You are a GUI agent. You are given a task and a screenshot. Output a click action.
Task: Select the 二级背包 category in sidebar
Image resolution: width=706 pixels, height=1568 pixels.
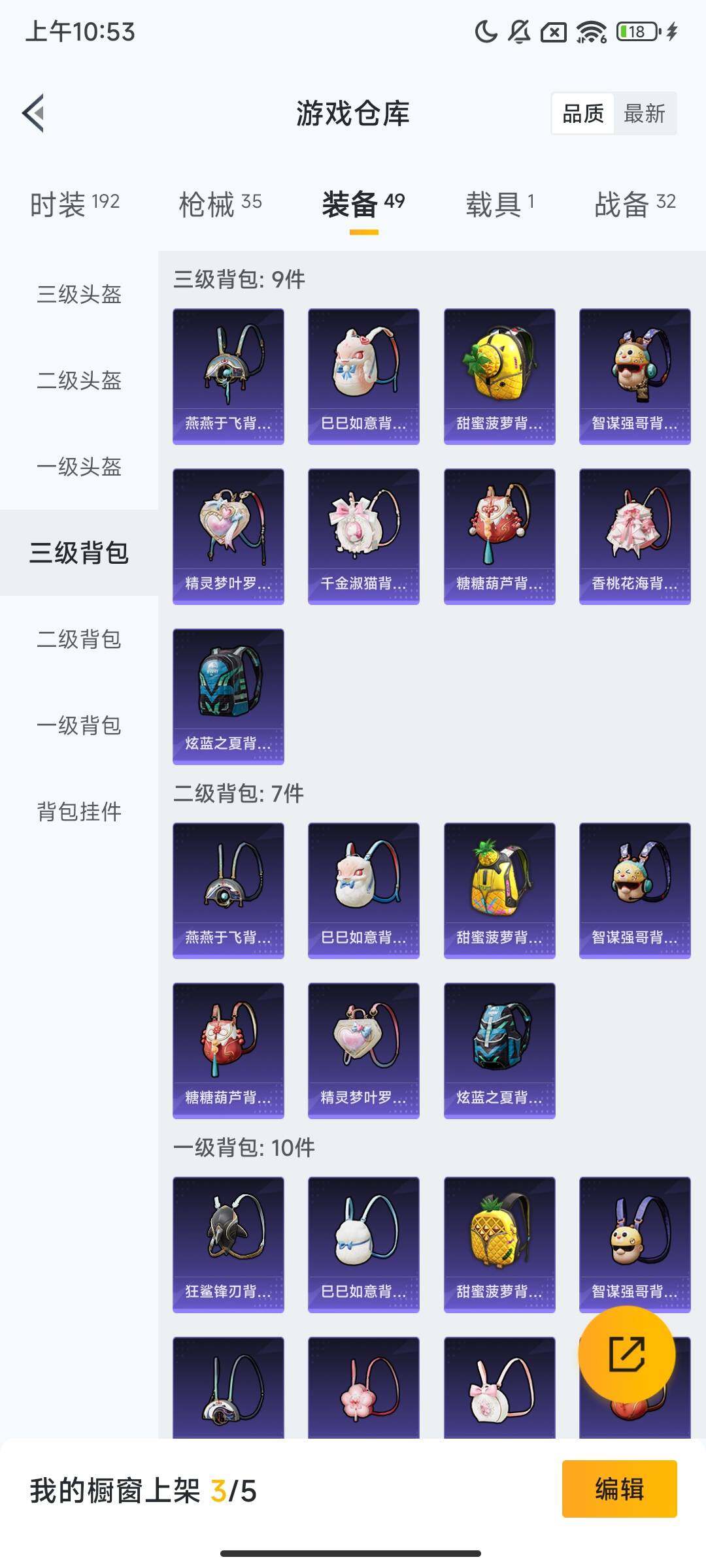click(78, 642)
